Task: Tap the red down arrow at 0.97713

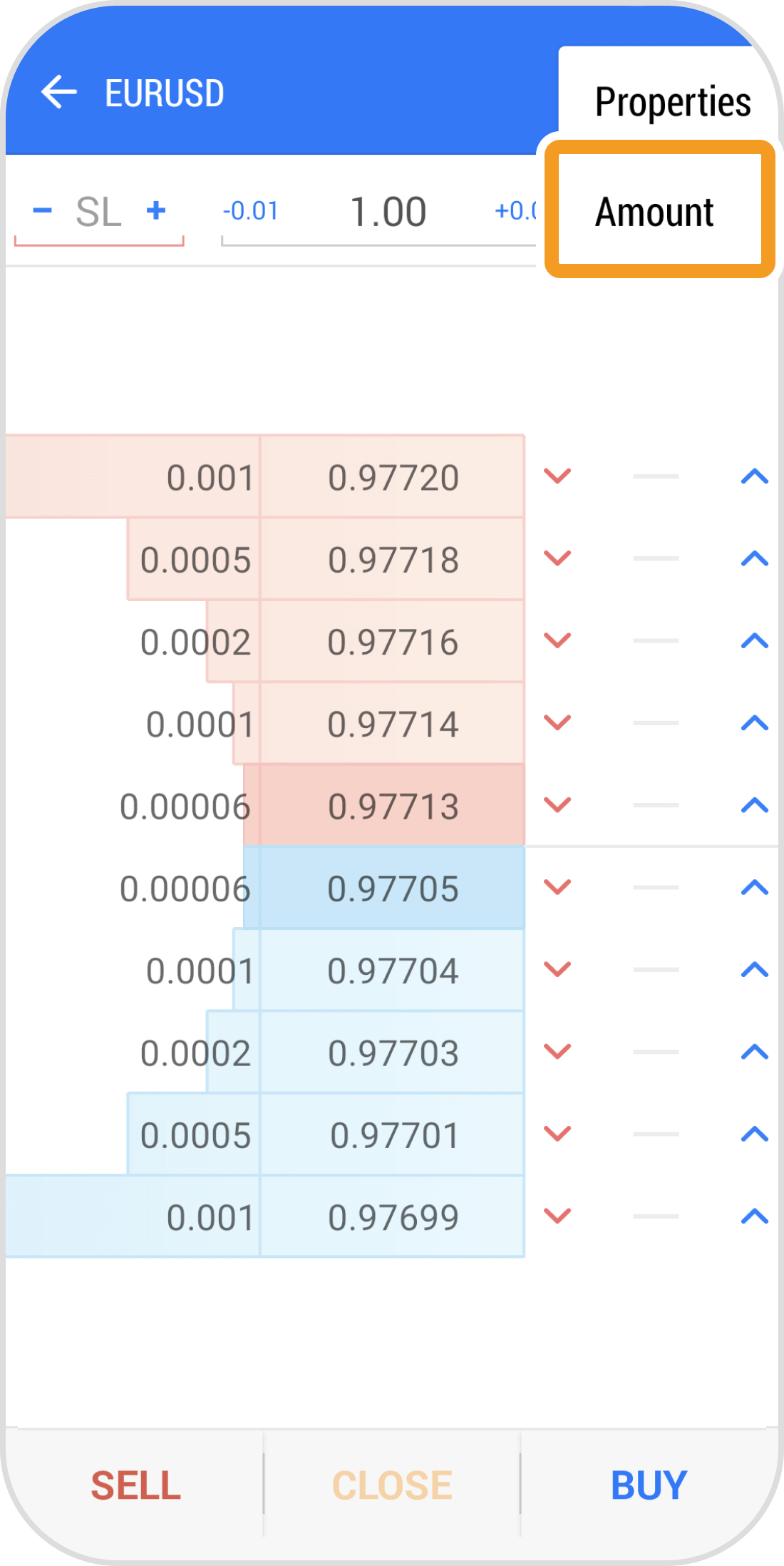Action: pyautogui.click(x=557, y=805)
